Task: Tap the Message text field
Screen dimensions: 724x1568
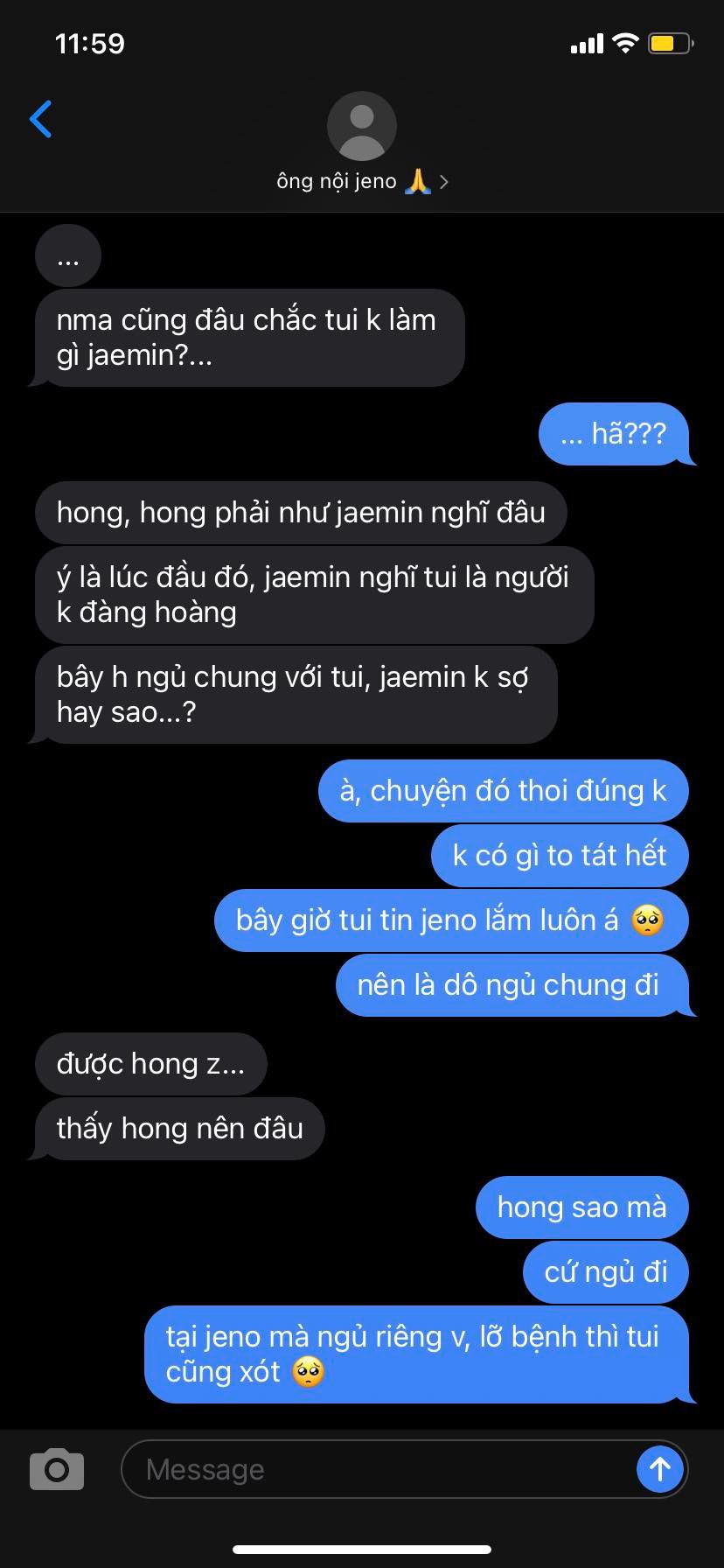Action: coord(376,1469)
